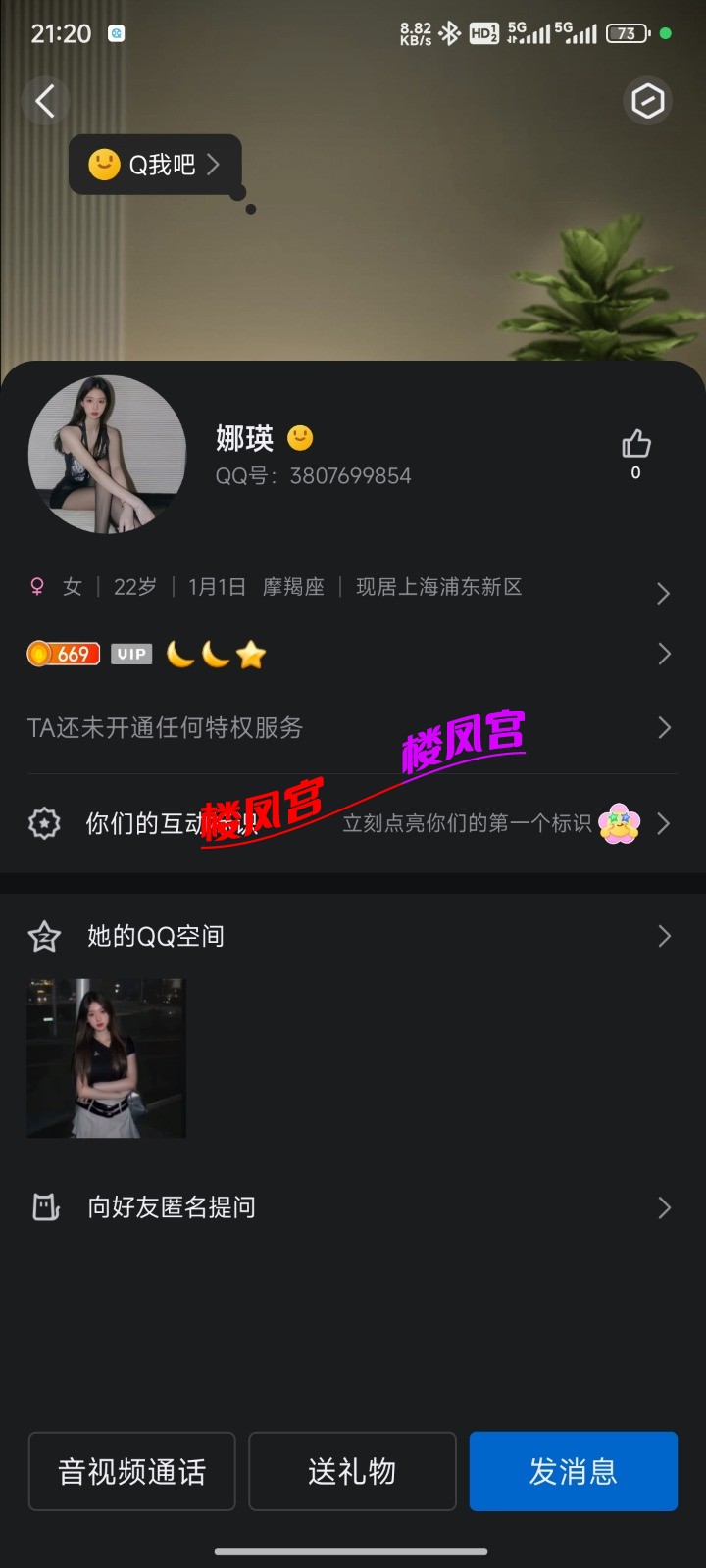Tap 发消息 to send a message
Image resolution: width=706 pixels, height=1568 pixels.
click(x=573, y=1471)
